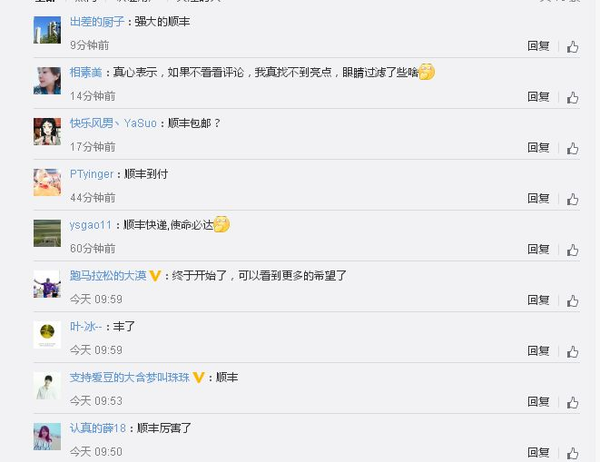Tap 相蓁羞's avatar picture
This screenshot has width=600, height=462.
(47, 81)
